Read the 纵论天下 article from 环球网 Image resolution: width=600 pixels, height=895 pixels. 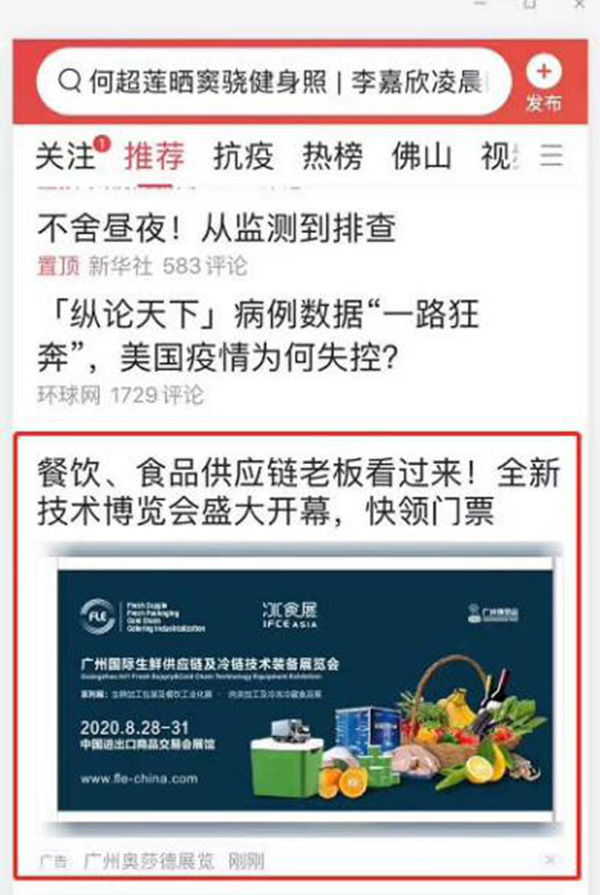click(258, 335)
